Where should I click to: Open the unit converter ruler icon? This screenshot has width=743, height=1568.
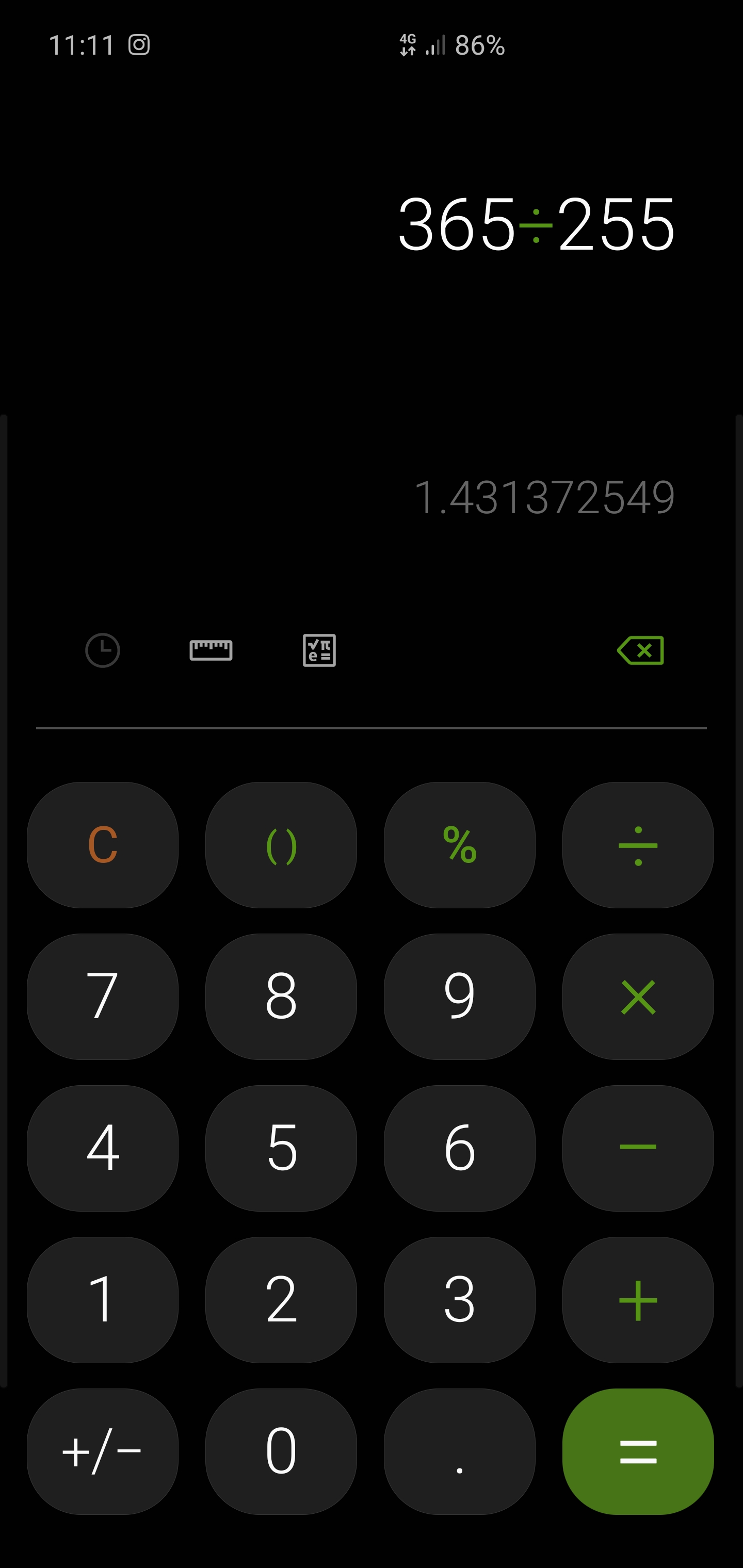(211, 650)
